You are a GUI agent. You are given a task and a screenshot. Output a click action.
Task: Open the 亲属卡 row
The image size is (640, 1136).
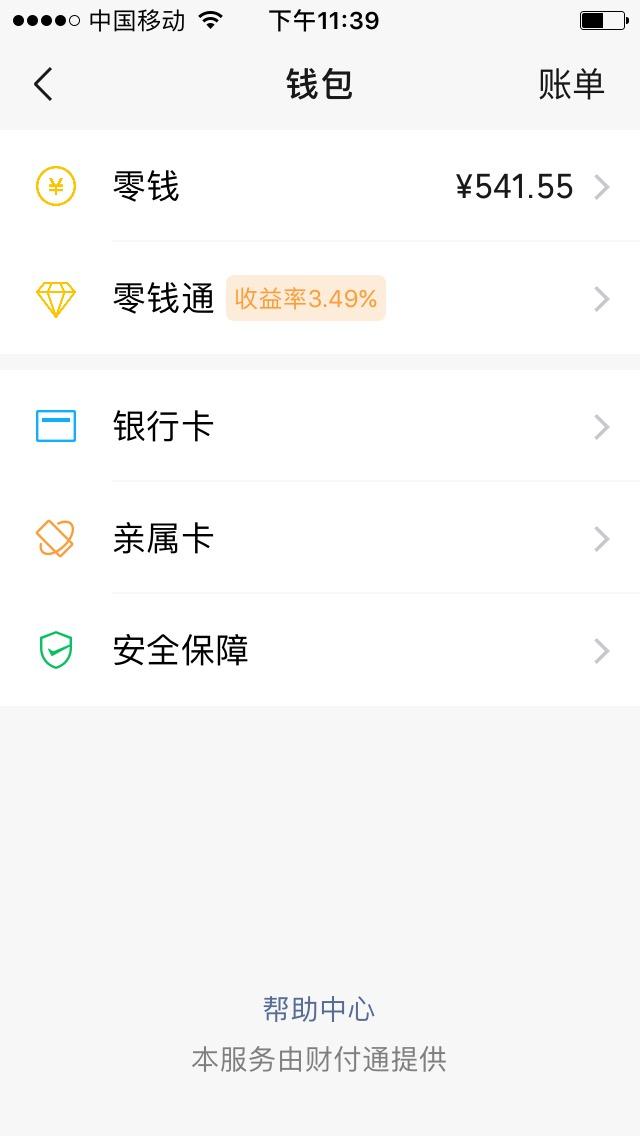[x=320, y=539]
